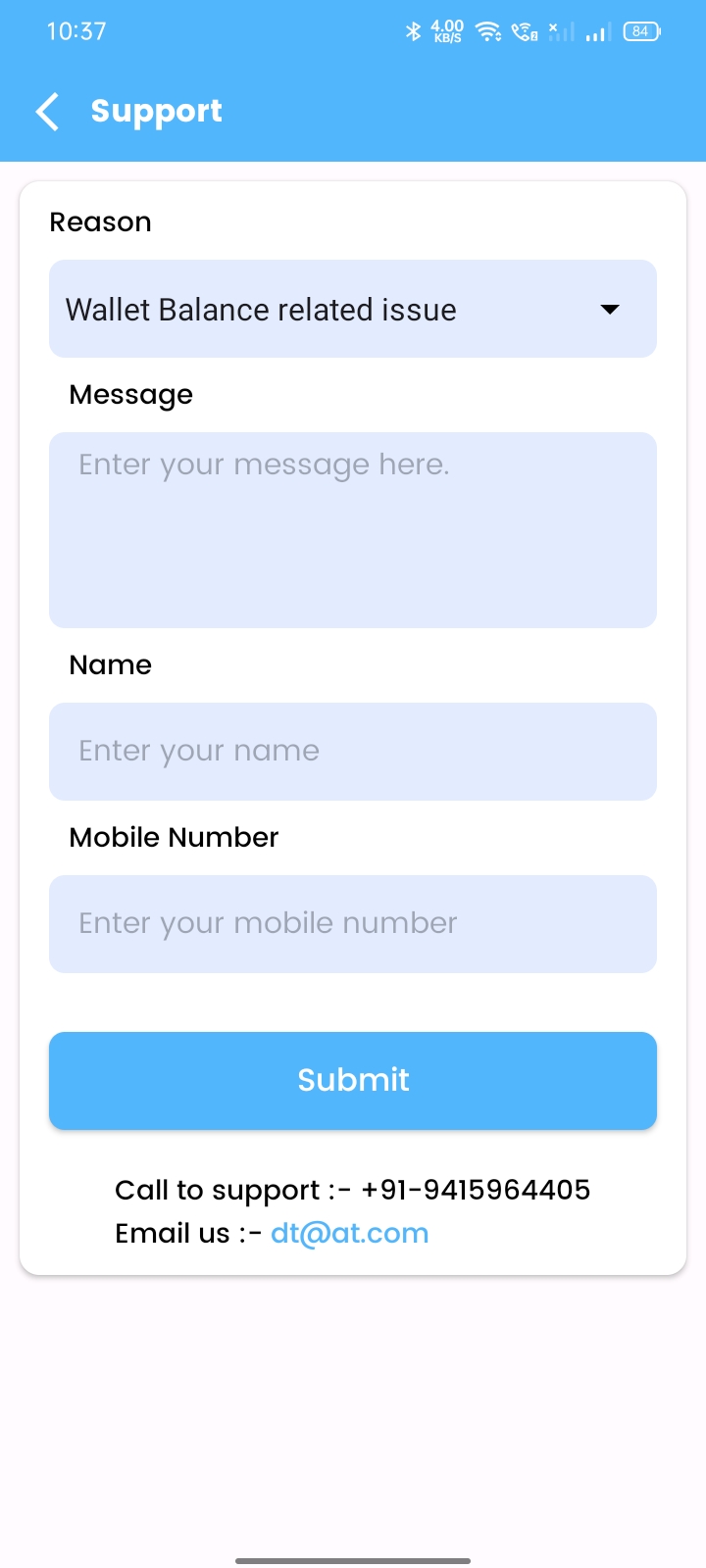The height and width of the screenshot is (1568, 706).
Task: Go back using the header arrow
Action: point(47,112)
